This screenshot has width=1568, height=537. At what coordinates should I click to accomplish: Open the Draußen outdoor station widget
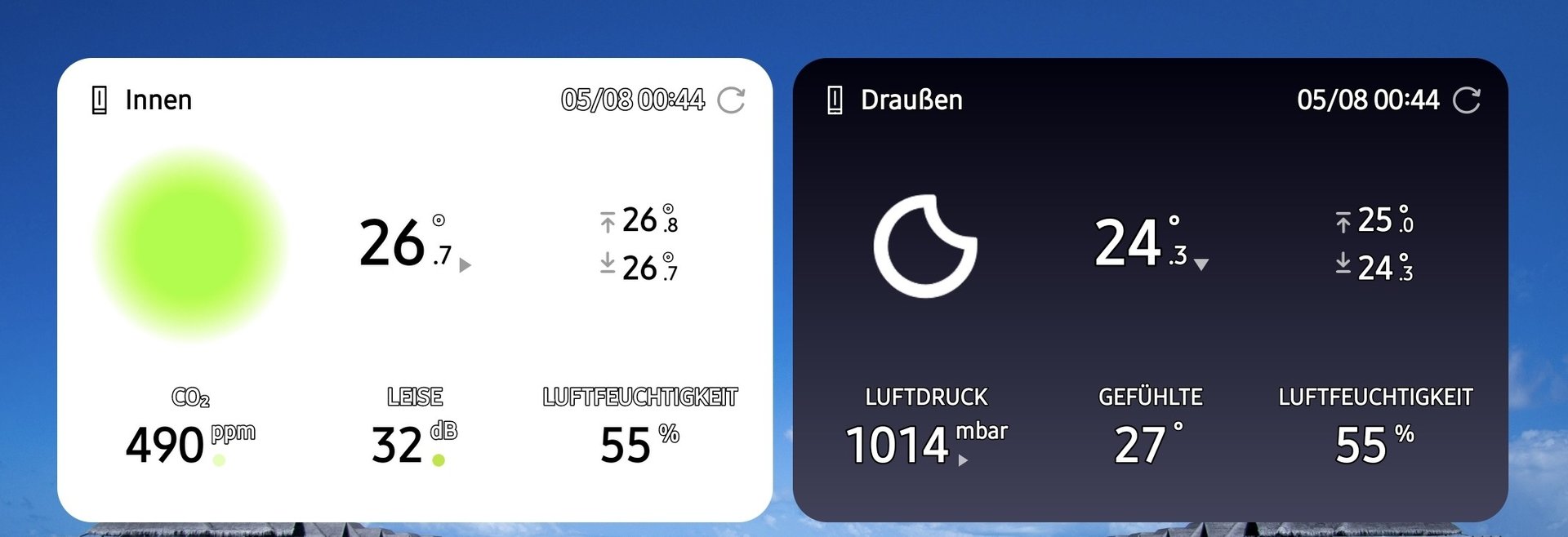[911, 100]
